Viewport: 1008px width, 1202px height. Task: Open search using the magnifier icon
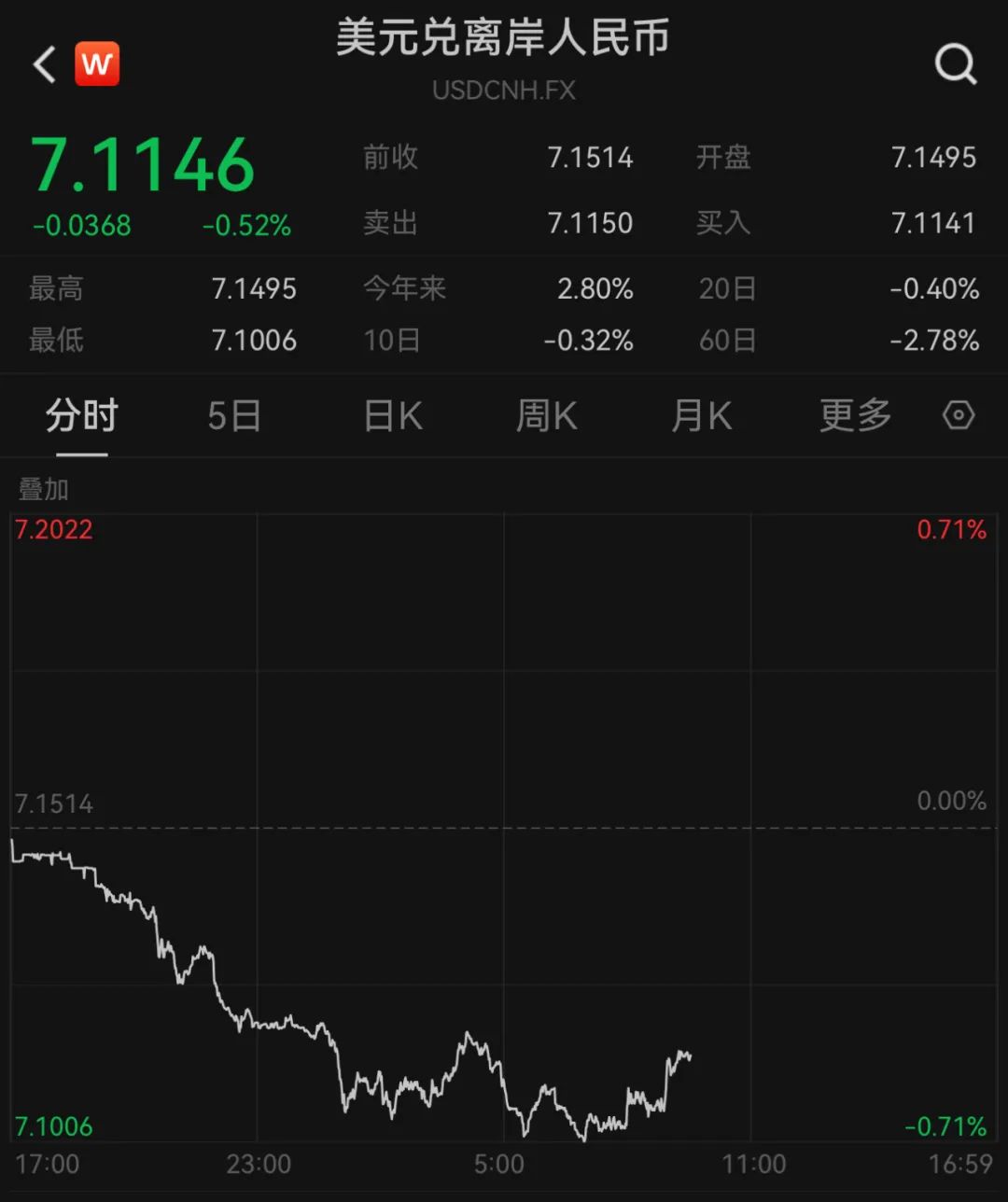click(954, 64)
